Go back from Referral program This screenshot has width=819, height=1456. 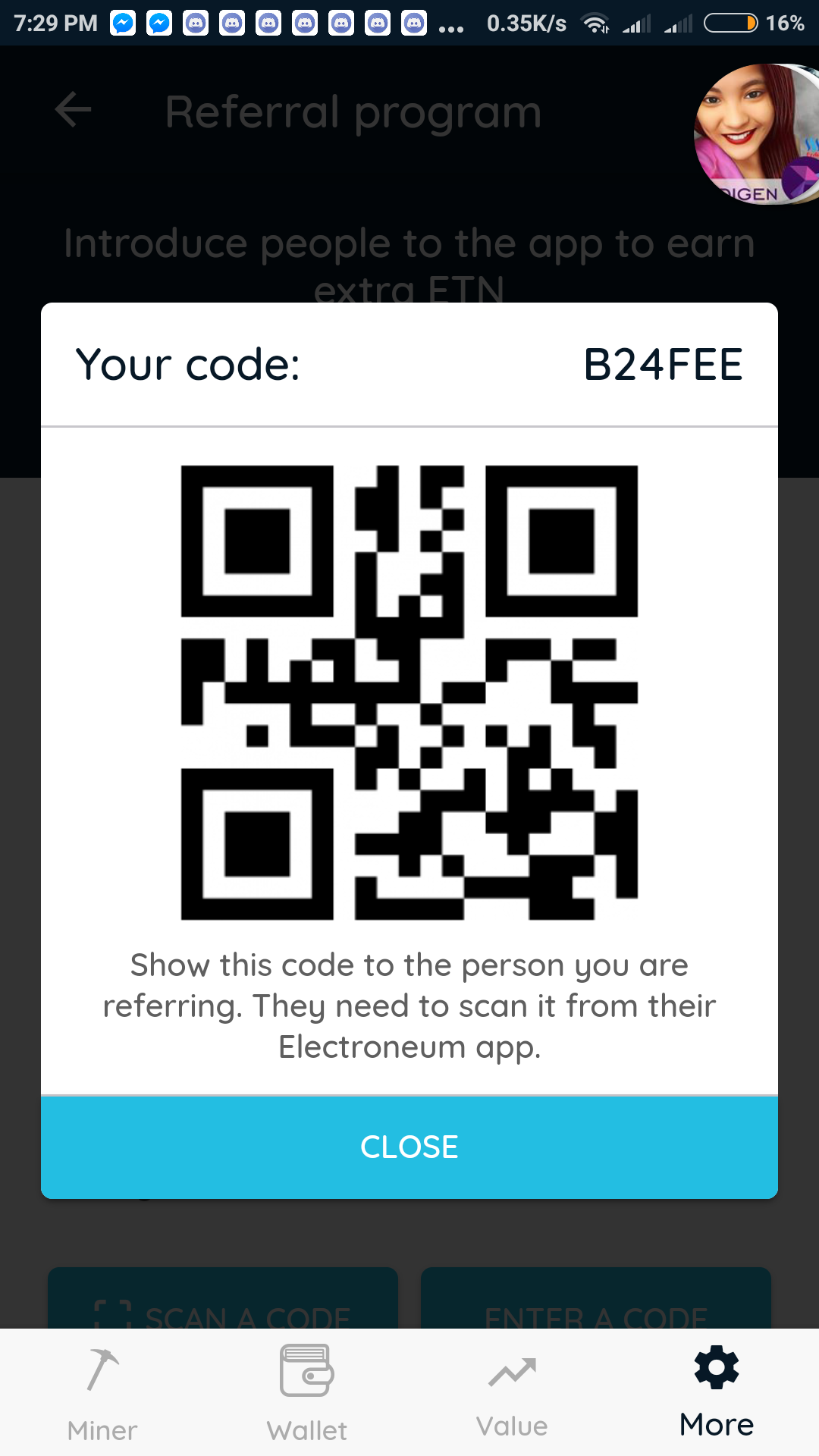point(74,111)
